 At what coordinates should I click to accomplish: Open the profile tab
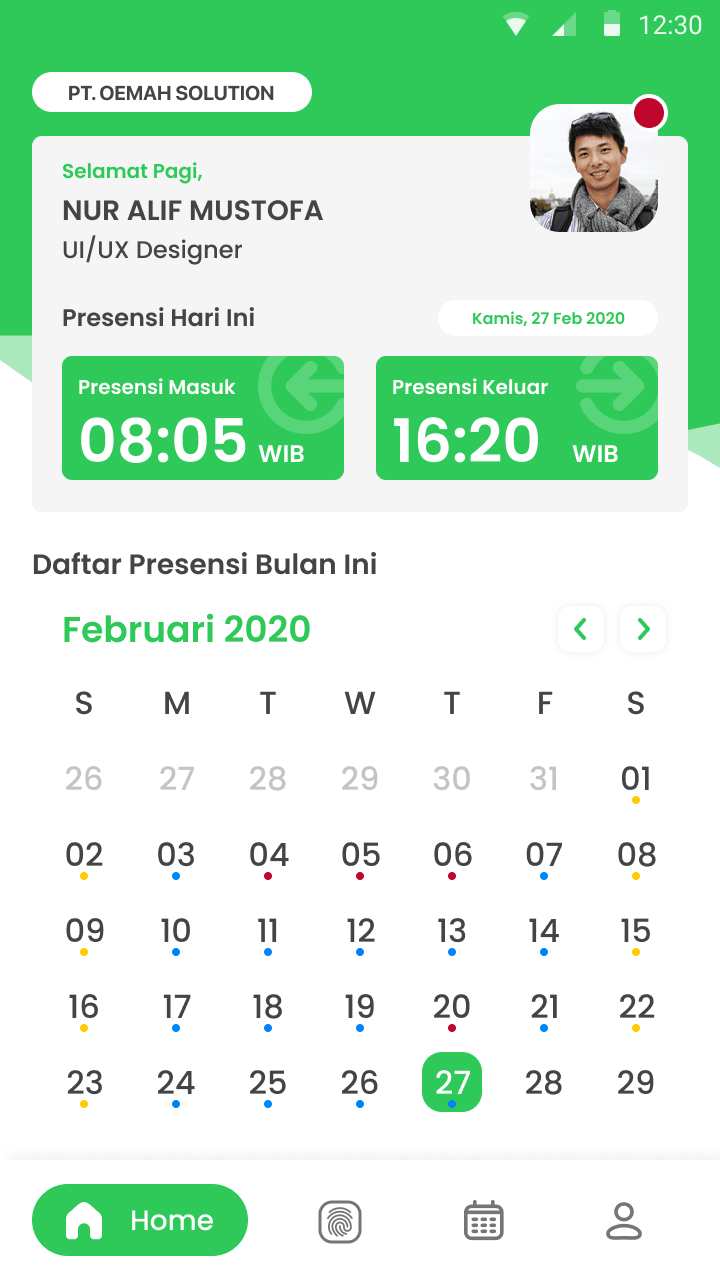pyautogui.click(x=624, y=1221)
